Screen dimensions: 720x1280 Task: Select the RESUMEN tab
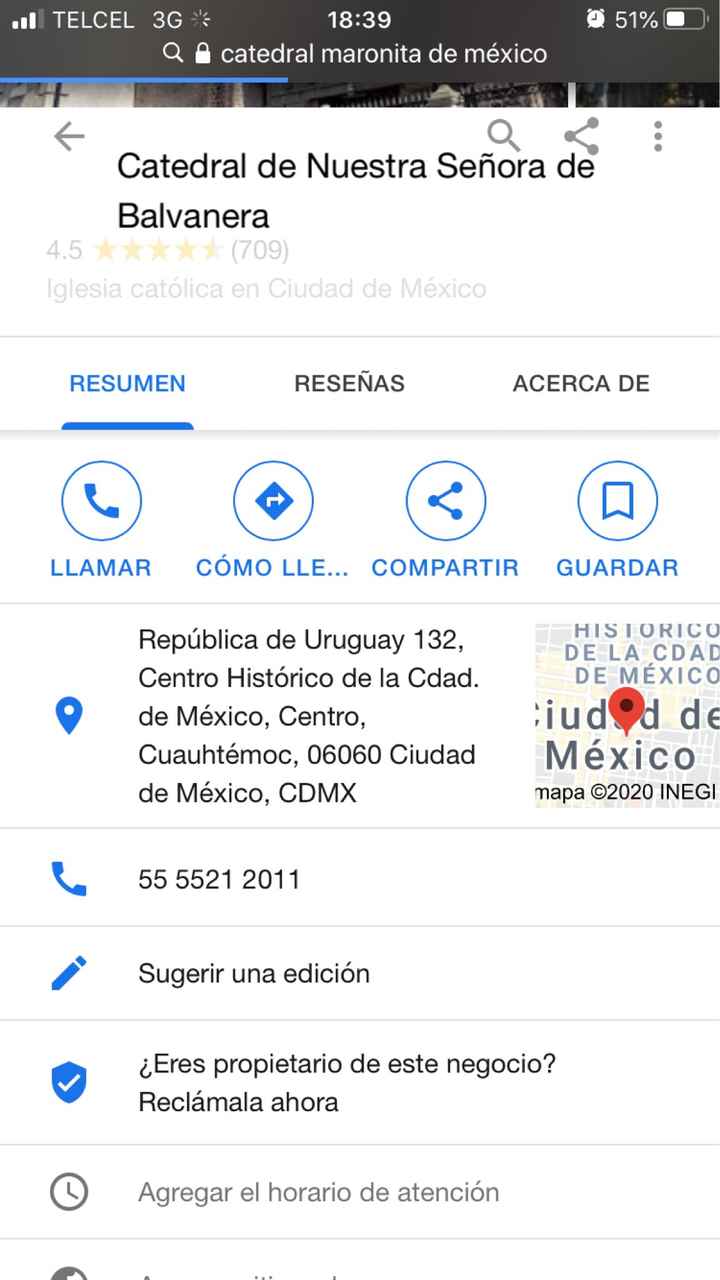[127, 383]
